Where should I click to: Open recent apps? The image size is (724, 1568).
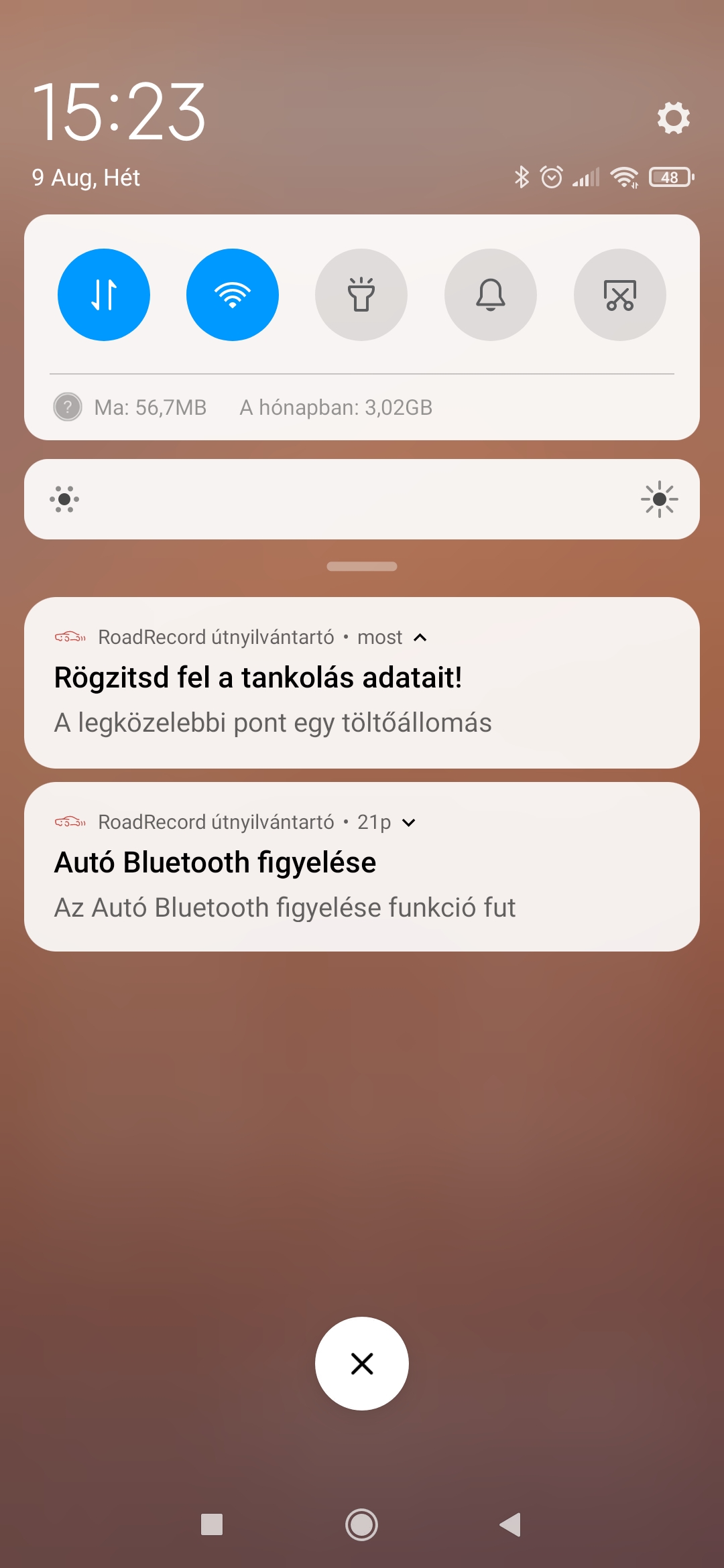[x=212, y=1525]
